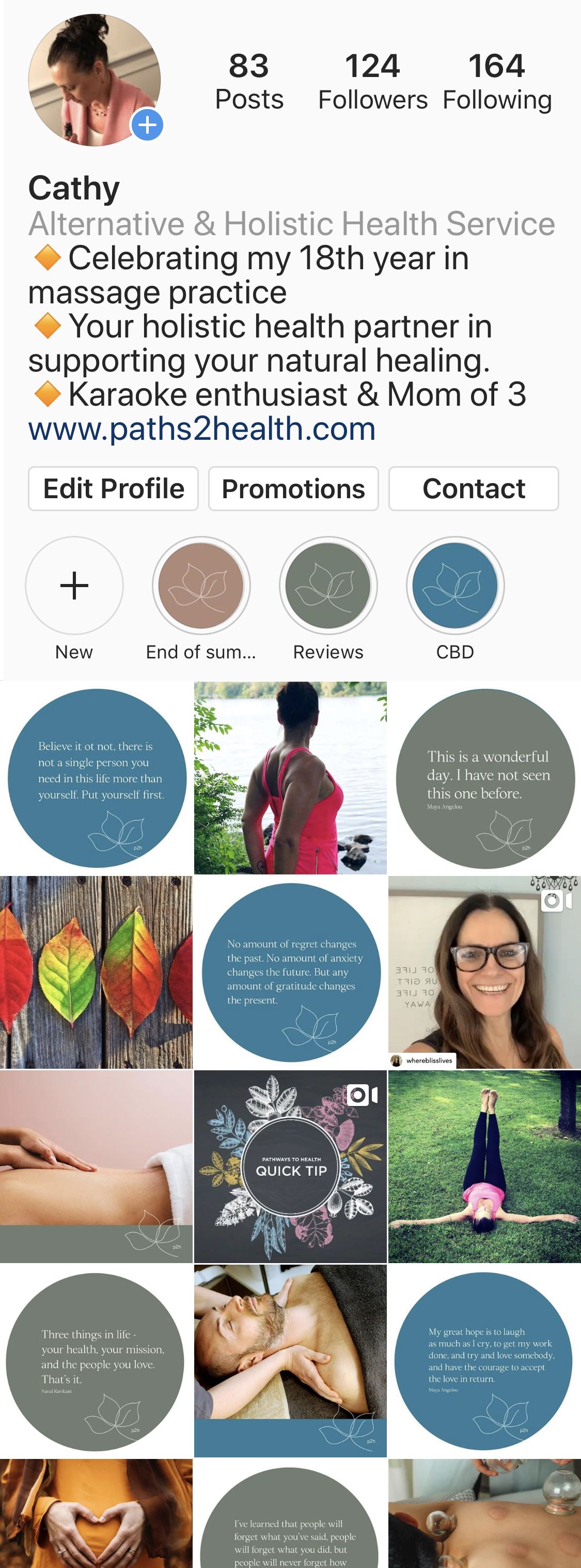Open the 'Three things in life' quote post
Screen dimensions: 581x1568
(x=96, y=1361)
